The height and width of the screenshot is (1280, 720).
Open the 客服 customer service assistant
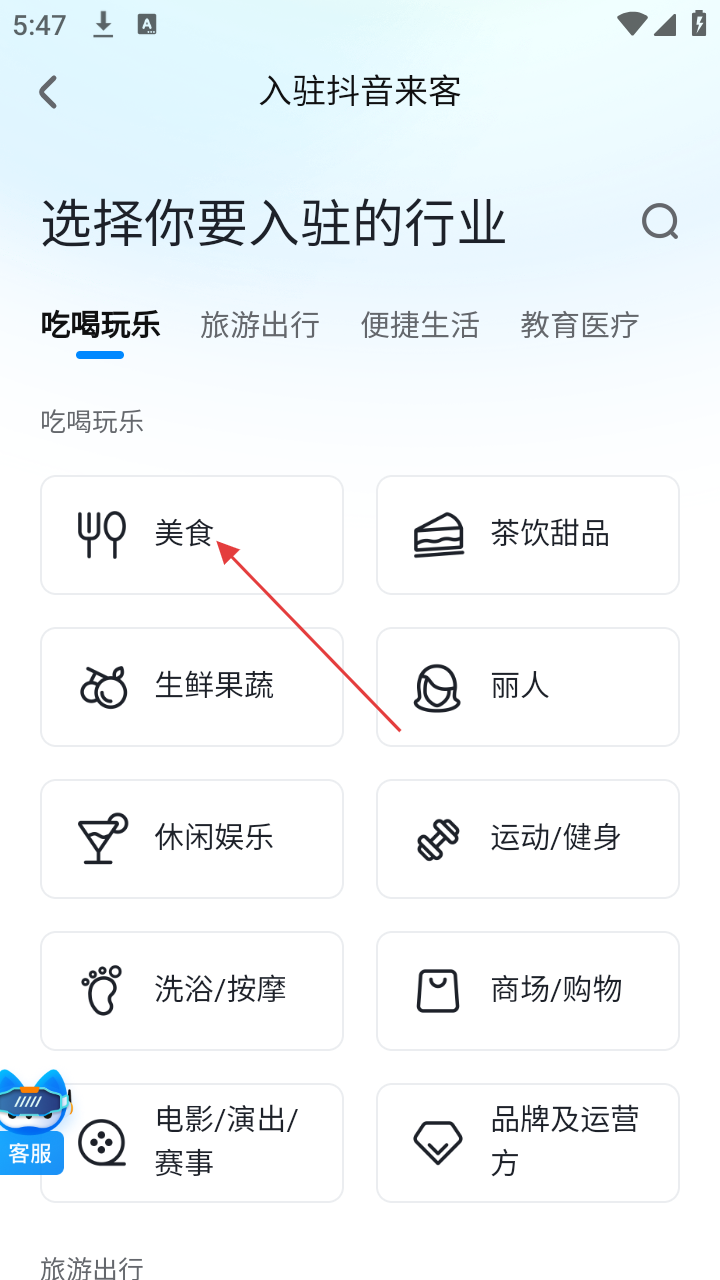tap(32, 1125)
